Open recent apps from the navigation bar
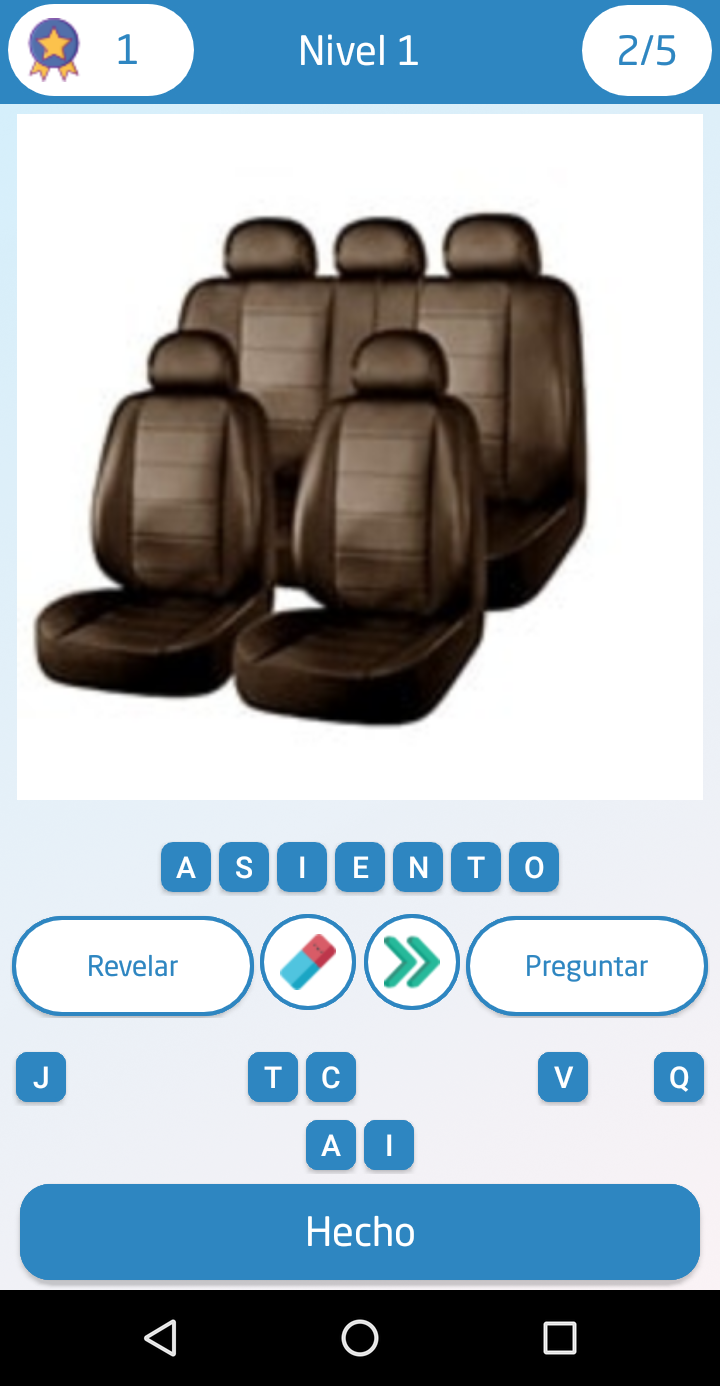 pyautogui.click(x=560, y=1337)
